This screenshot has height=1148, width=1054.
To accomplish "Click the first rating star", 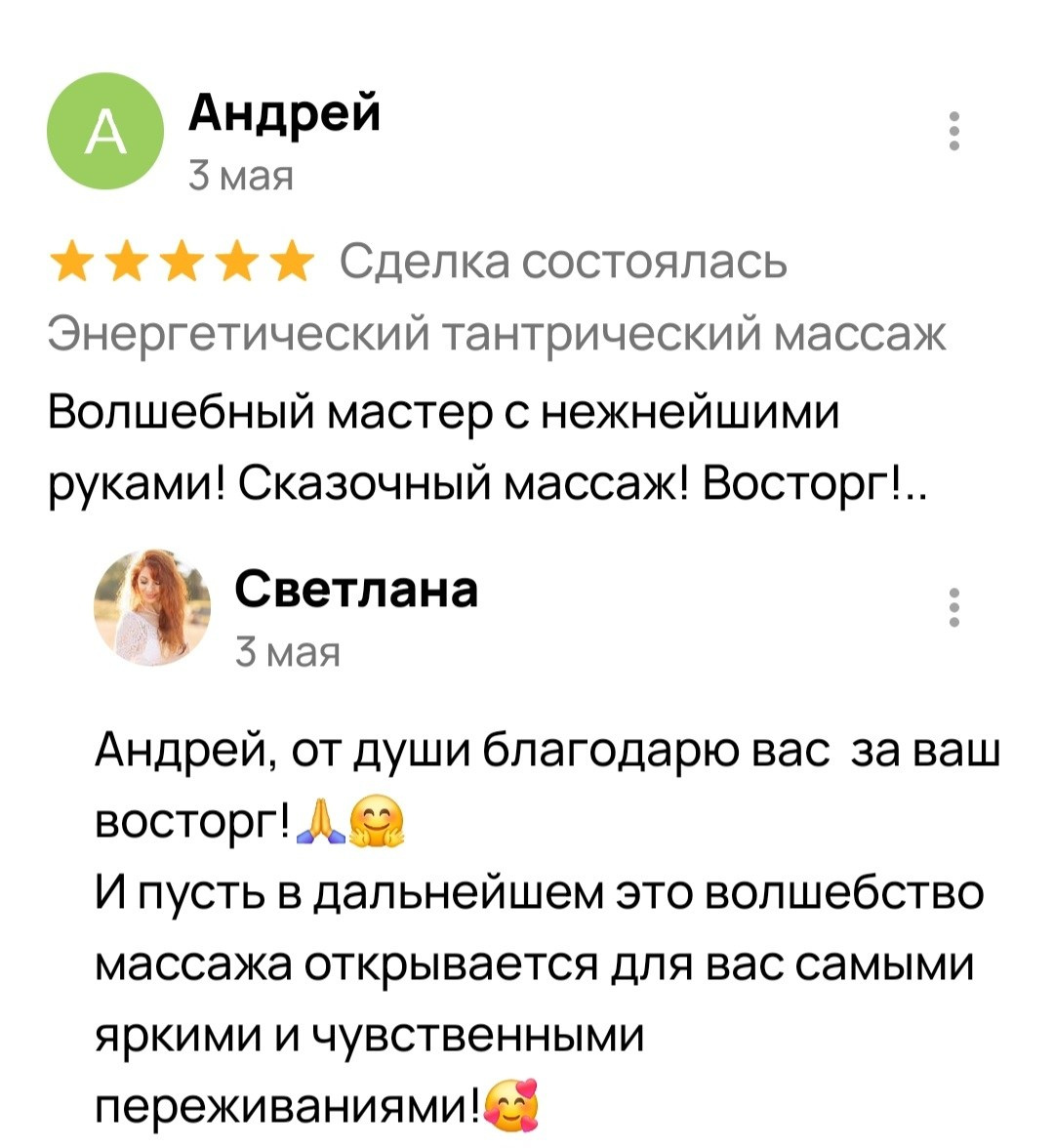I will 73,259.
